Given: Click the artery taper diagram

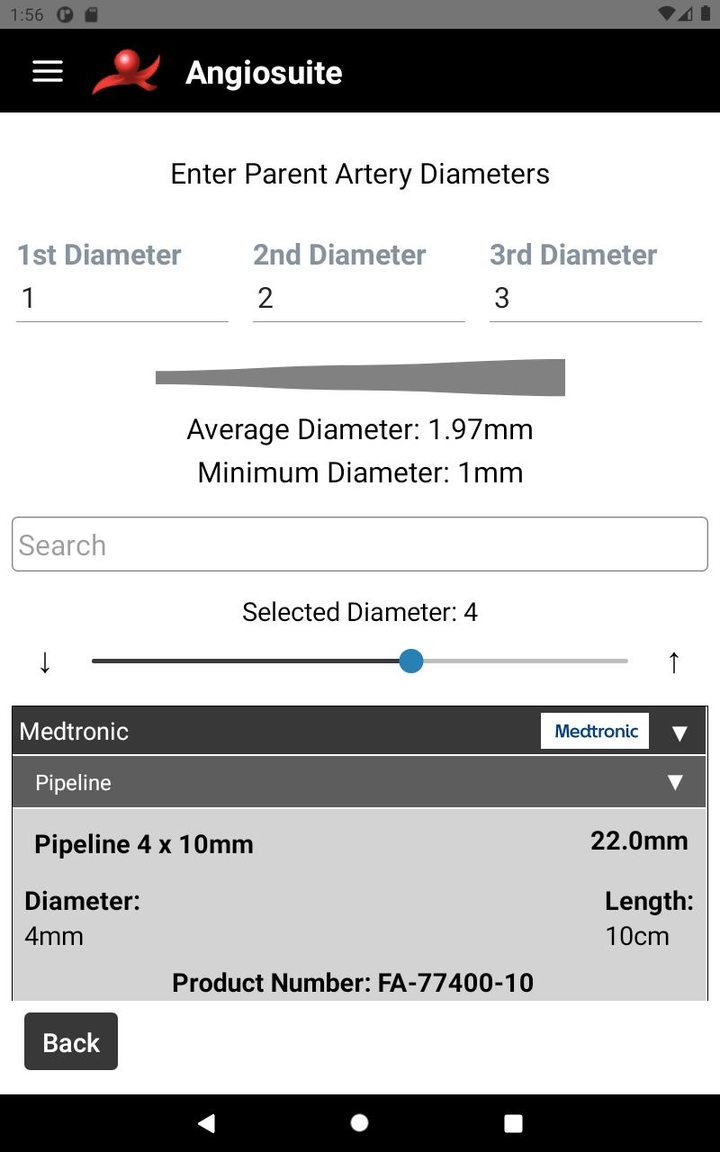Looking at the screenshot, I should point(360,377).
